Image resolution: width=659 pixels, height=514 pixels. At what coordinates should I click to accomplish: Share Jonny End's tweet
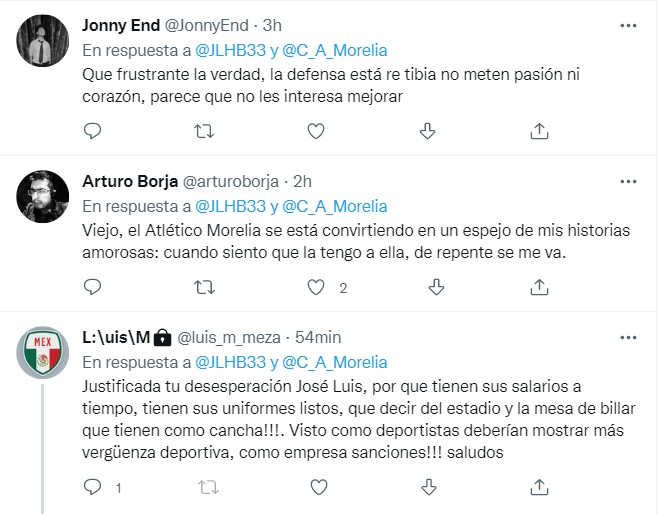[x=538, y=130]
